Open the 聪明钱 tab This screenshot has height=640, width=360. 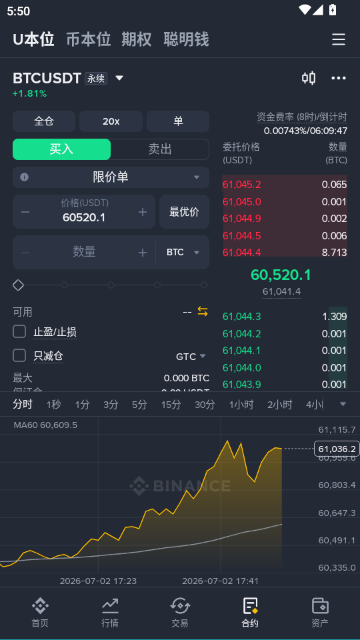pos(186,39)
